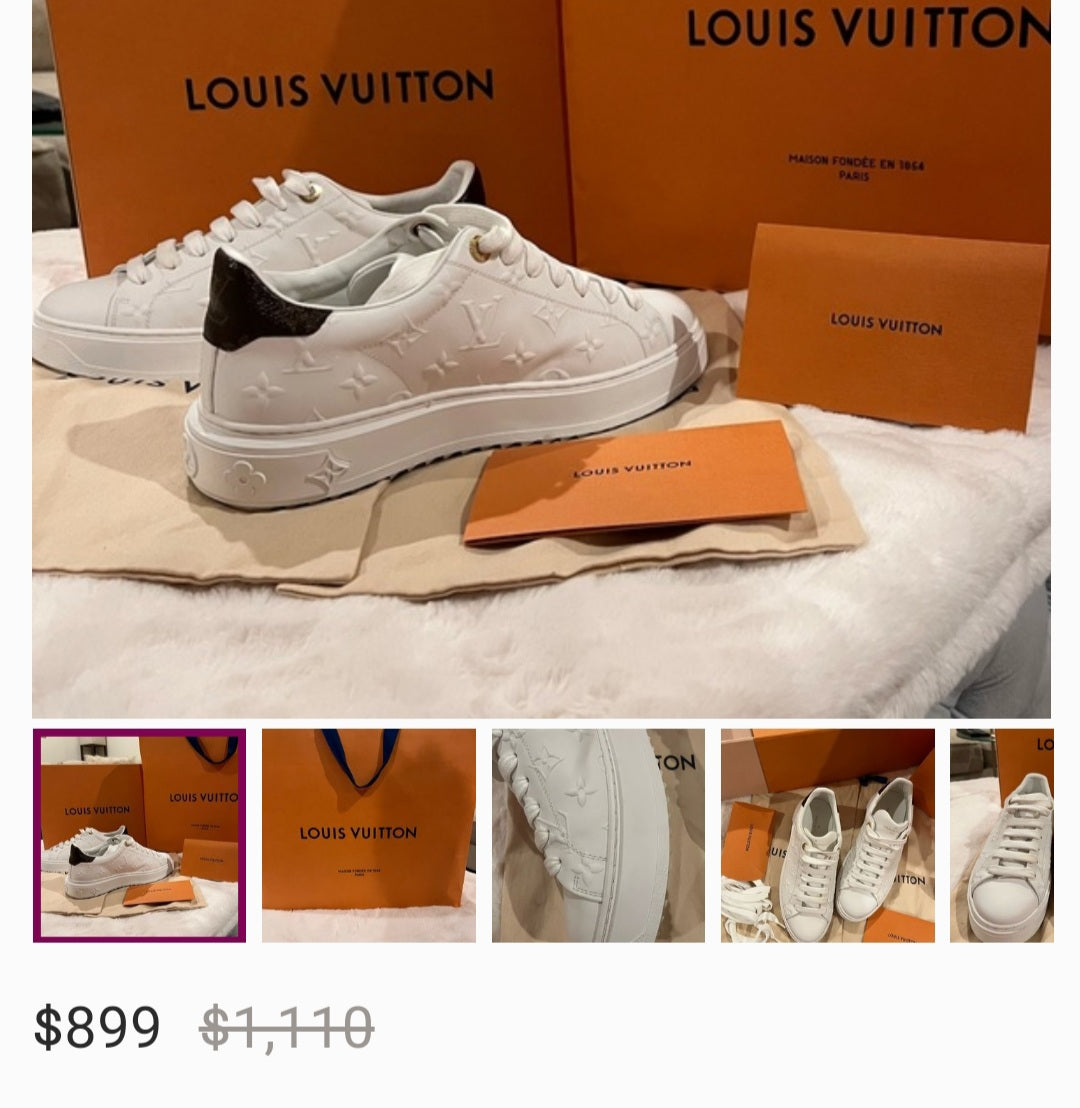Screen dimensions: 1080x1108
Task: Select the first thumbnail with the purple border
Action: coord(139,835)
